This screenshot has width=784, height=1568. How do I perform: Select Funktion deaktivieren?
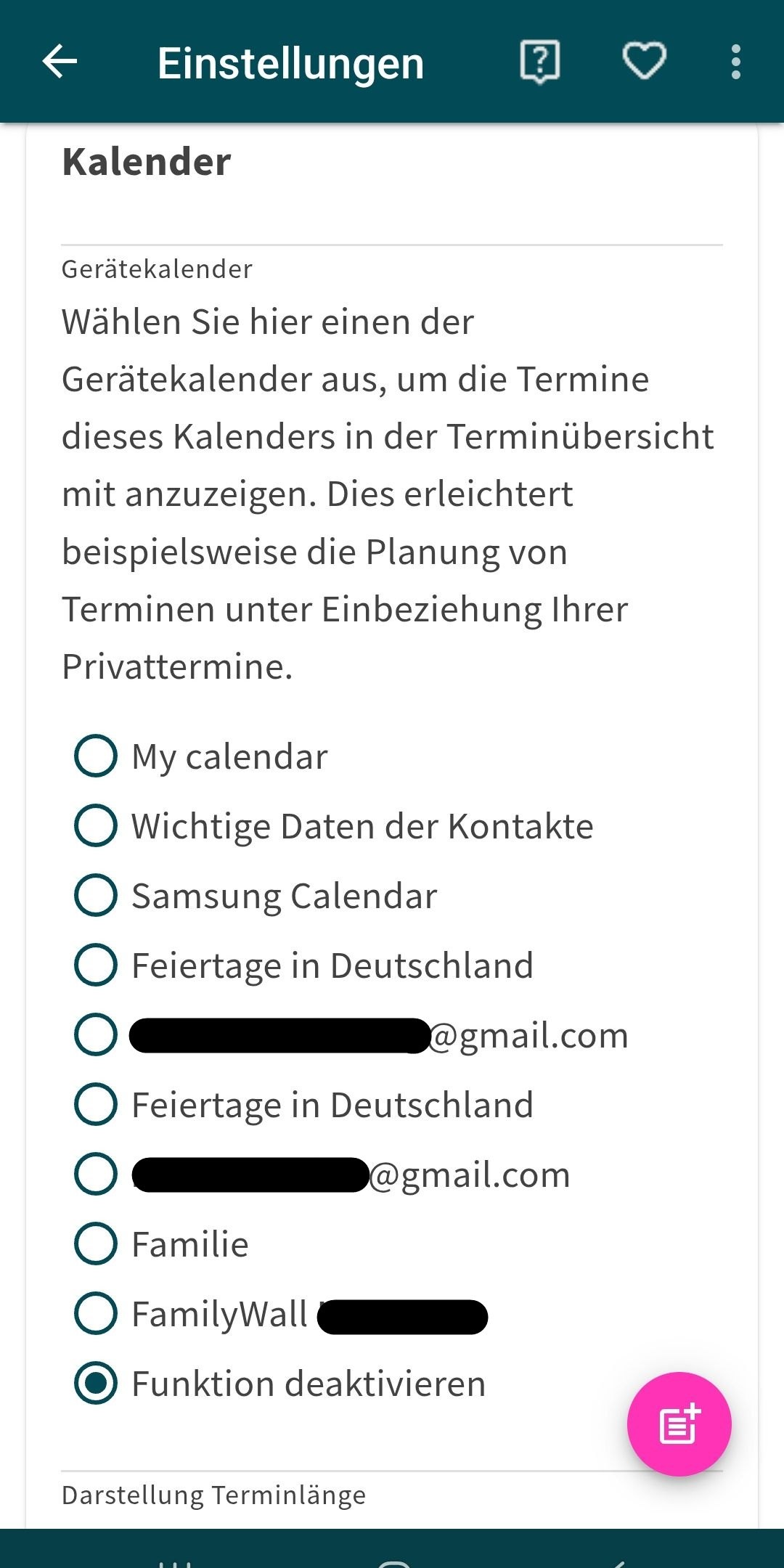(x=96, y=1383)
